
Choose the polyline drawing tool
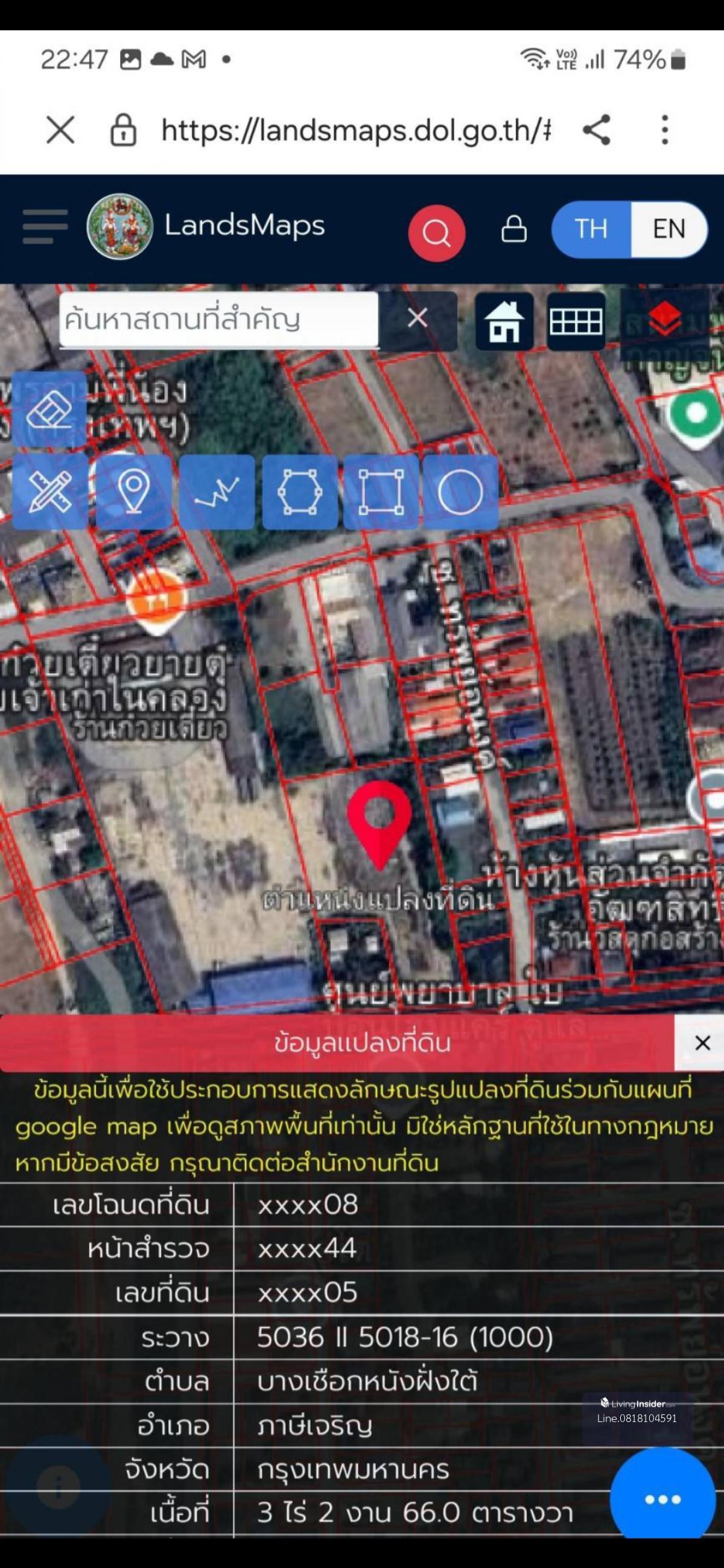[x=217, y=492]
